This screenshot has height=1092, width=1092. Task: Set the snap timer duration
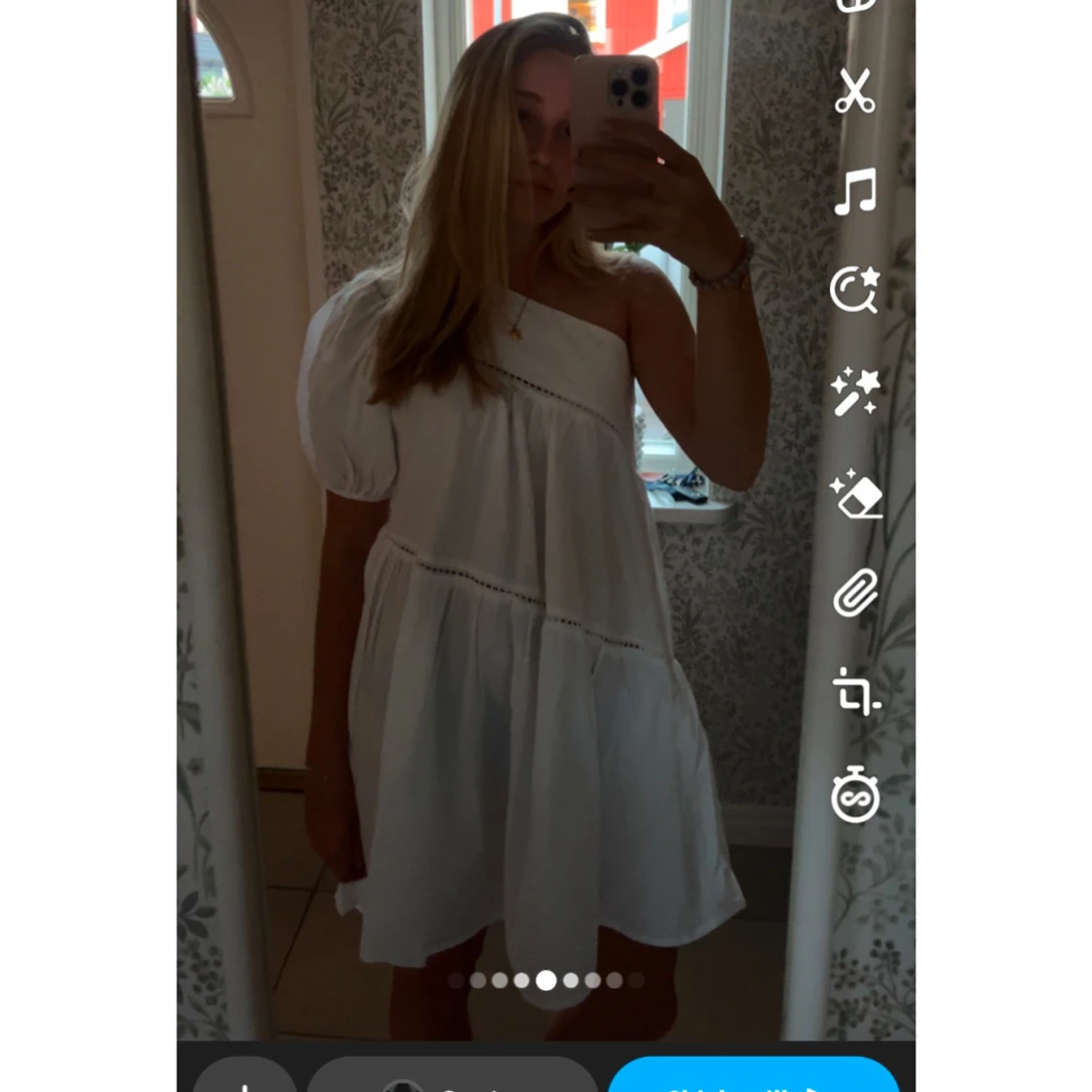(855, 796)
